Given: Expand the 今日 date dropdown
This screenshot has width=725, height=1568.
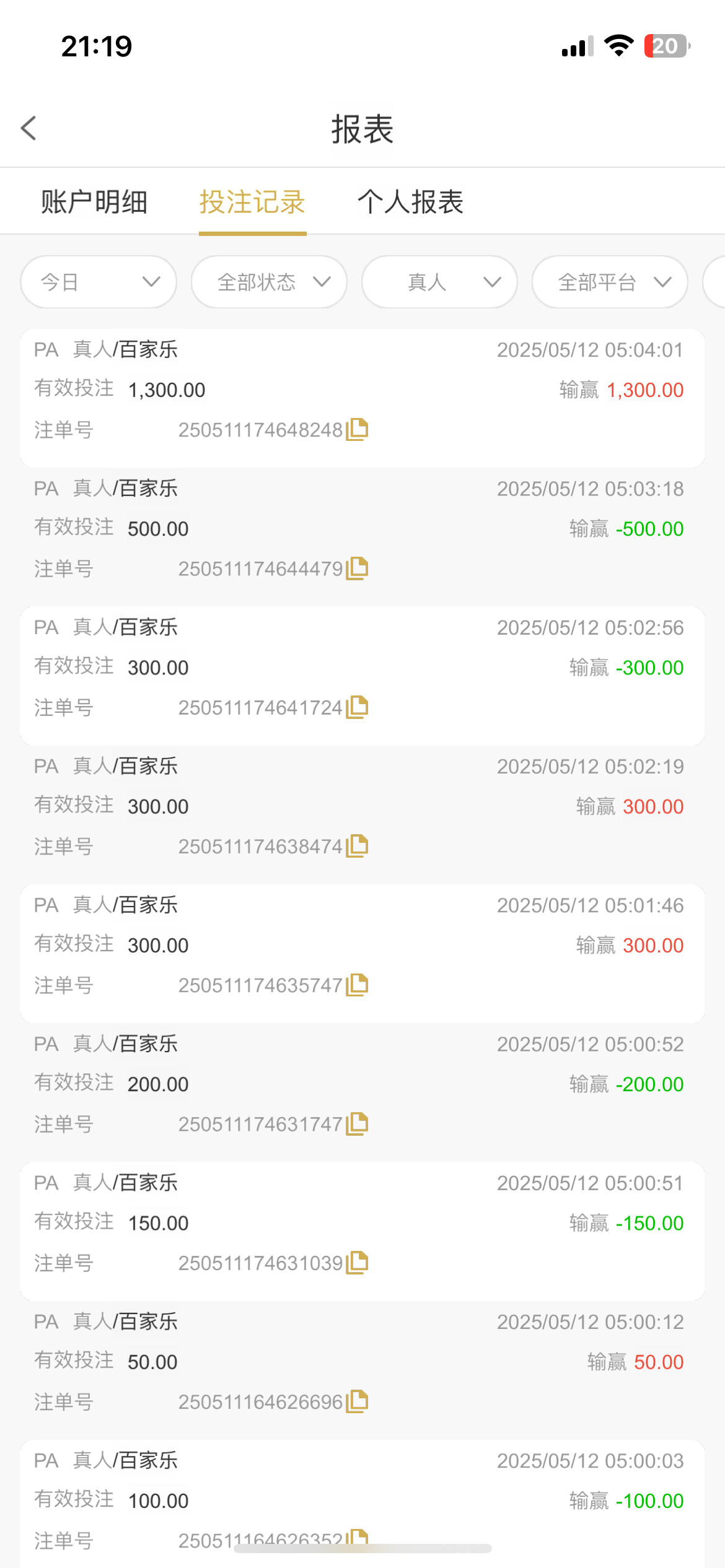Looking at the screenshot, I should [99, 282].
